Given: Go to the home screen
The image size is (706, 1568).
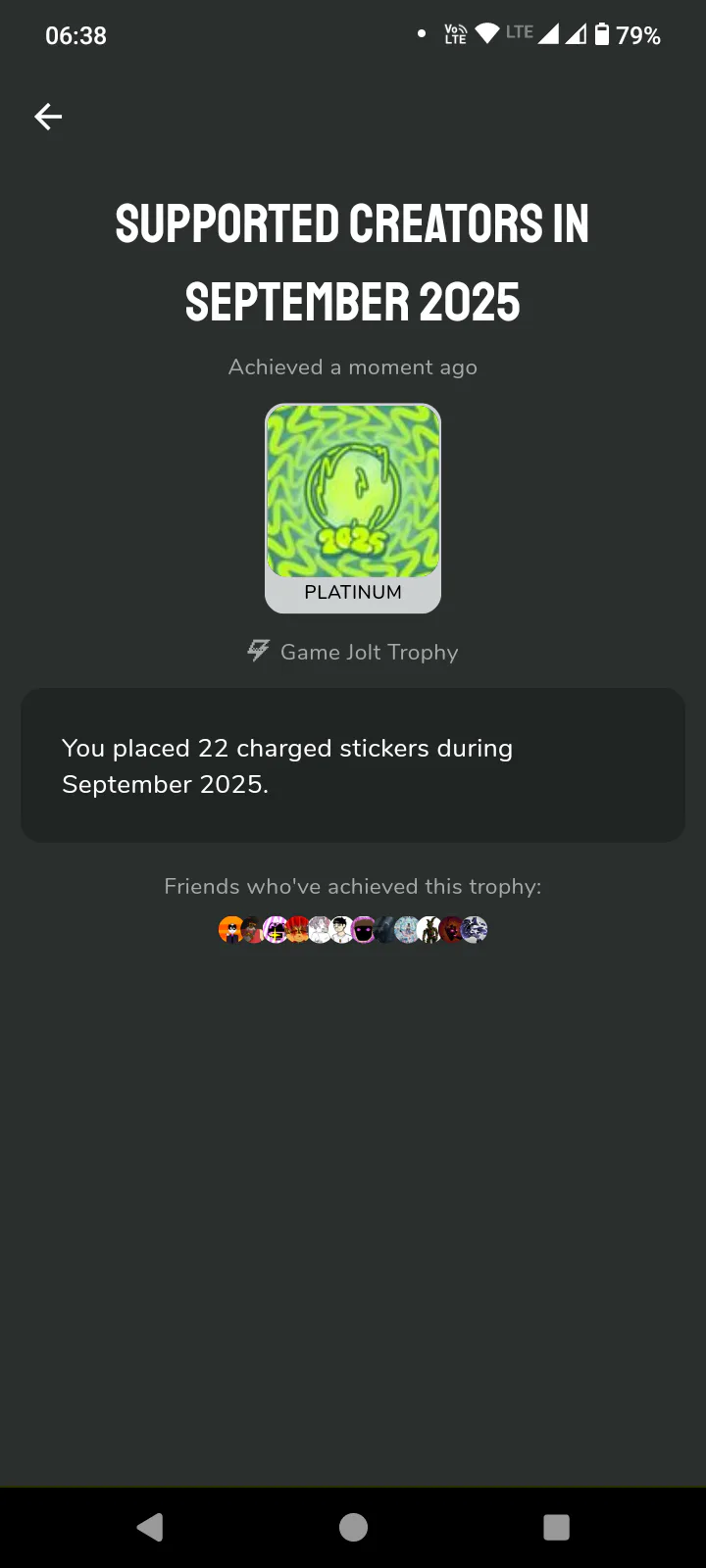Looking at the screenshot, I should click(x=353, y=1527).
